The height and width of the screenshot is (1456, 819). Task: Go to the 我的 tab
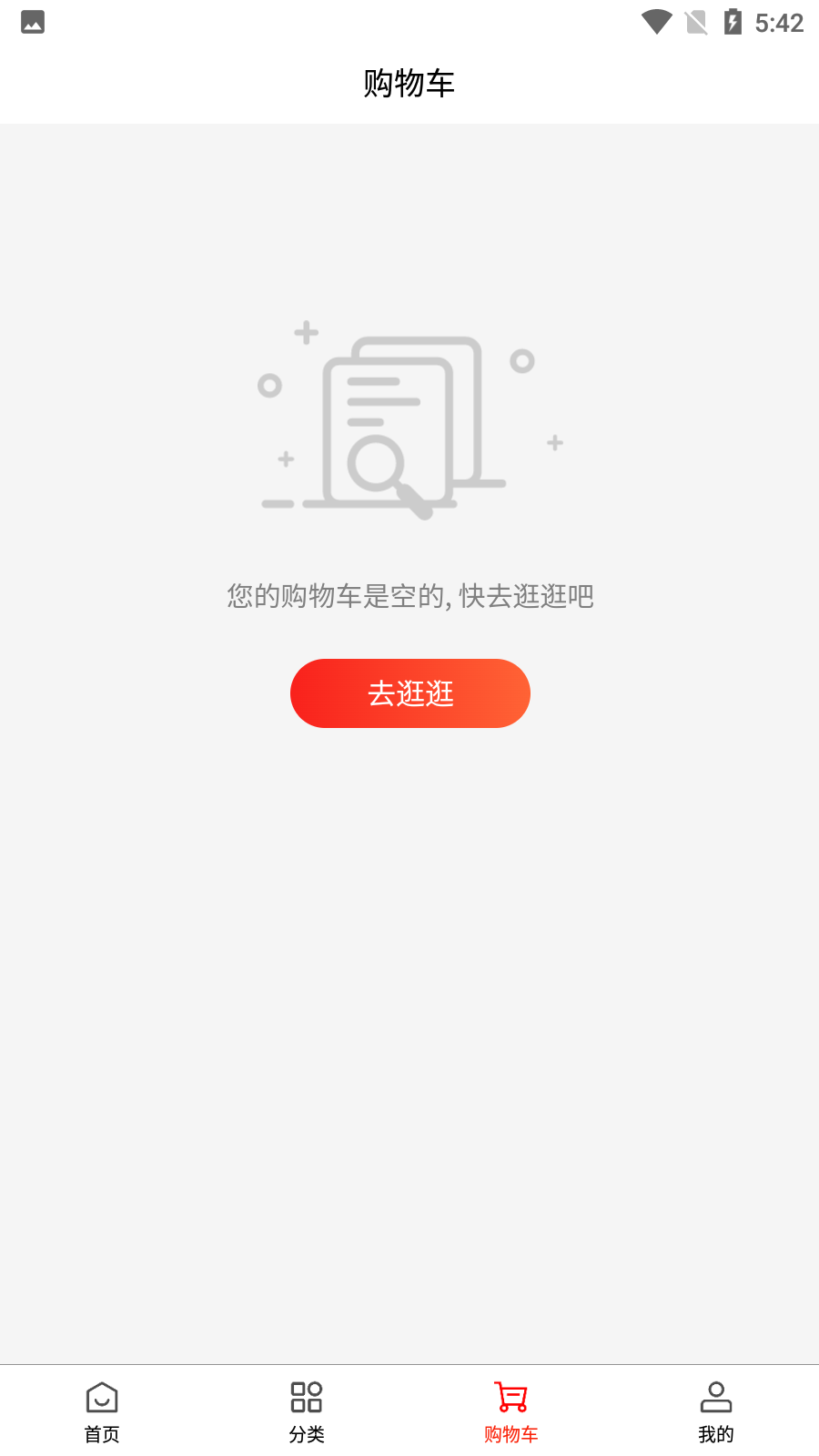716,1411
